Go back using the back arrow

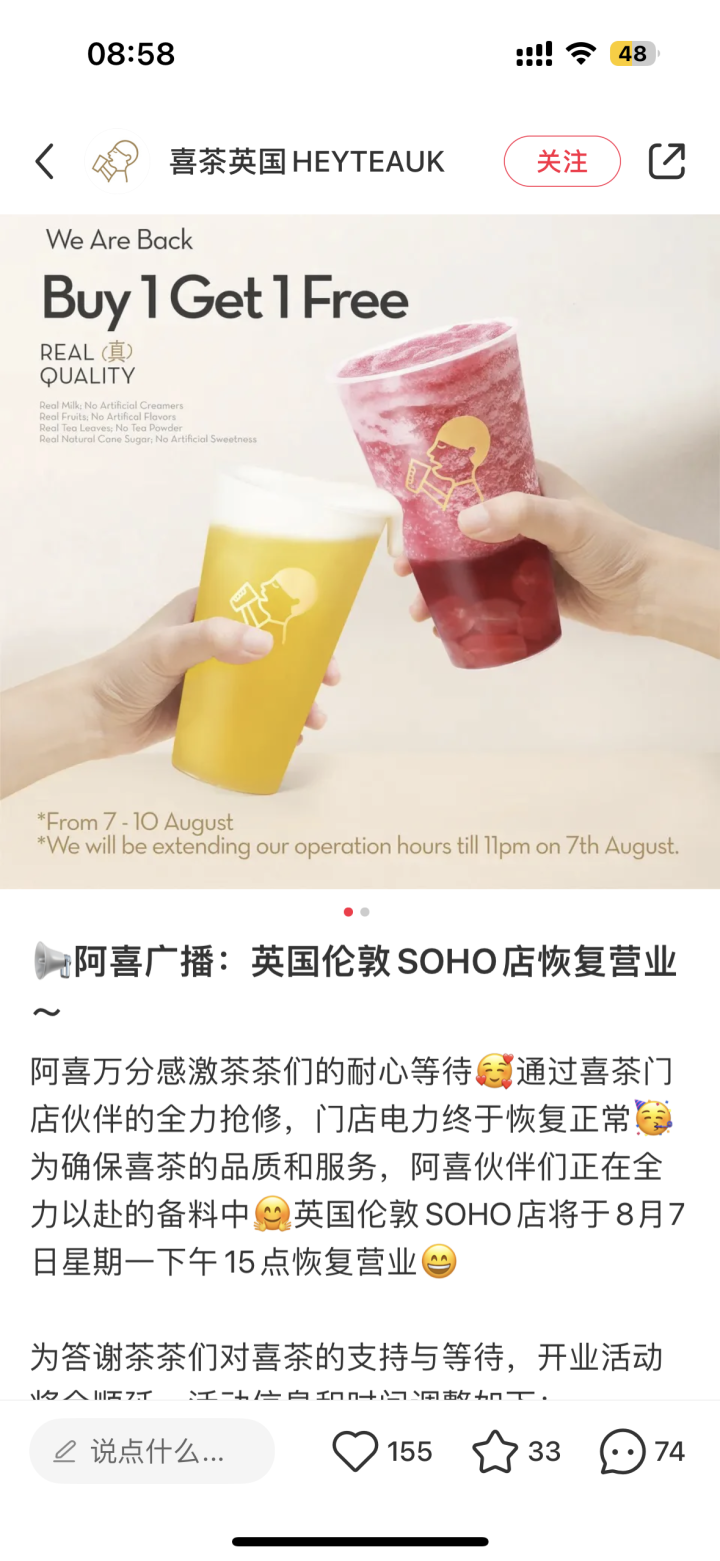click(x=44, y=161)
